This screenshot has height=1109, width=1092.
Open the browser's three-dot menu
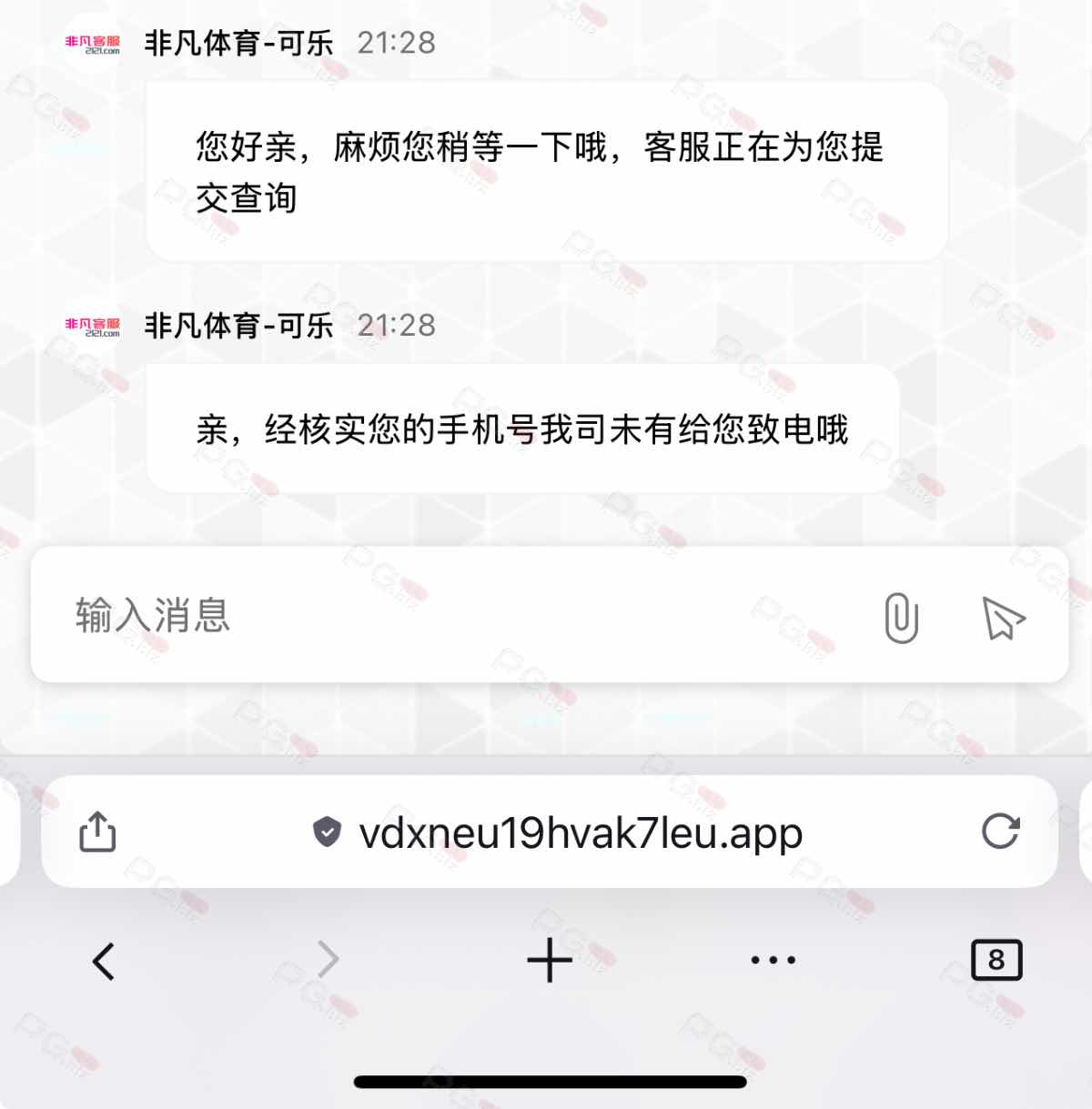click(773, 961)
